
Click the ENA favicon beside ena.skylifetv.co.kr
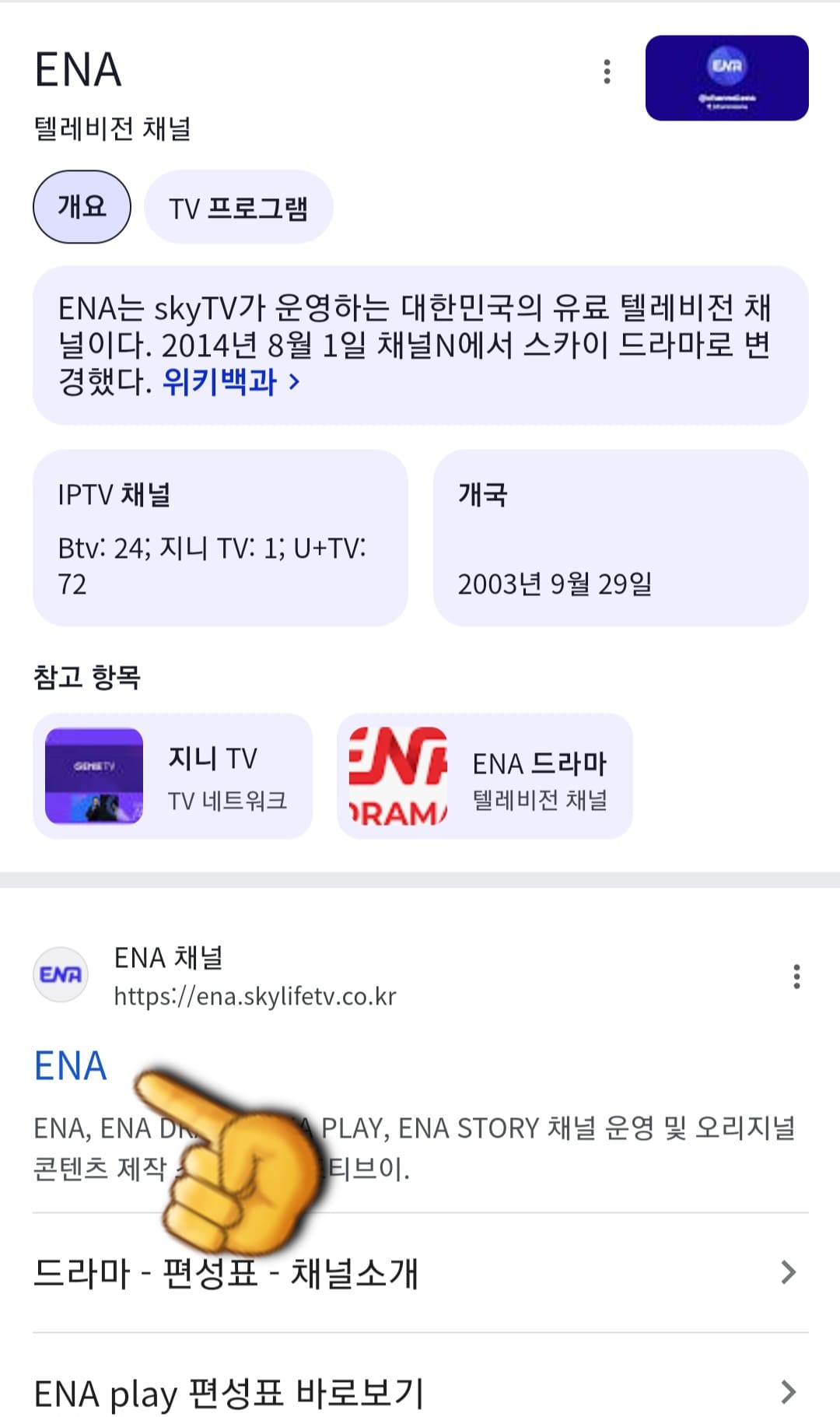pos(61,973)
